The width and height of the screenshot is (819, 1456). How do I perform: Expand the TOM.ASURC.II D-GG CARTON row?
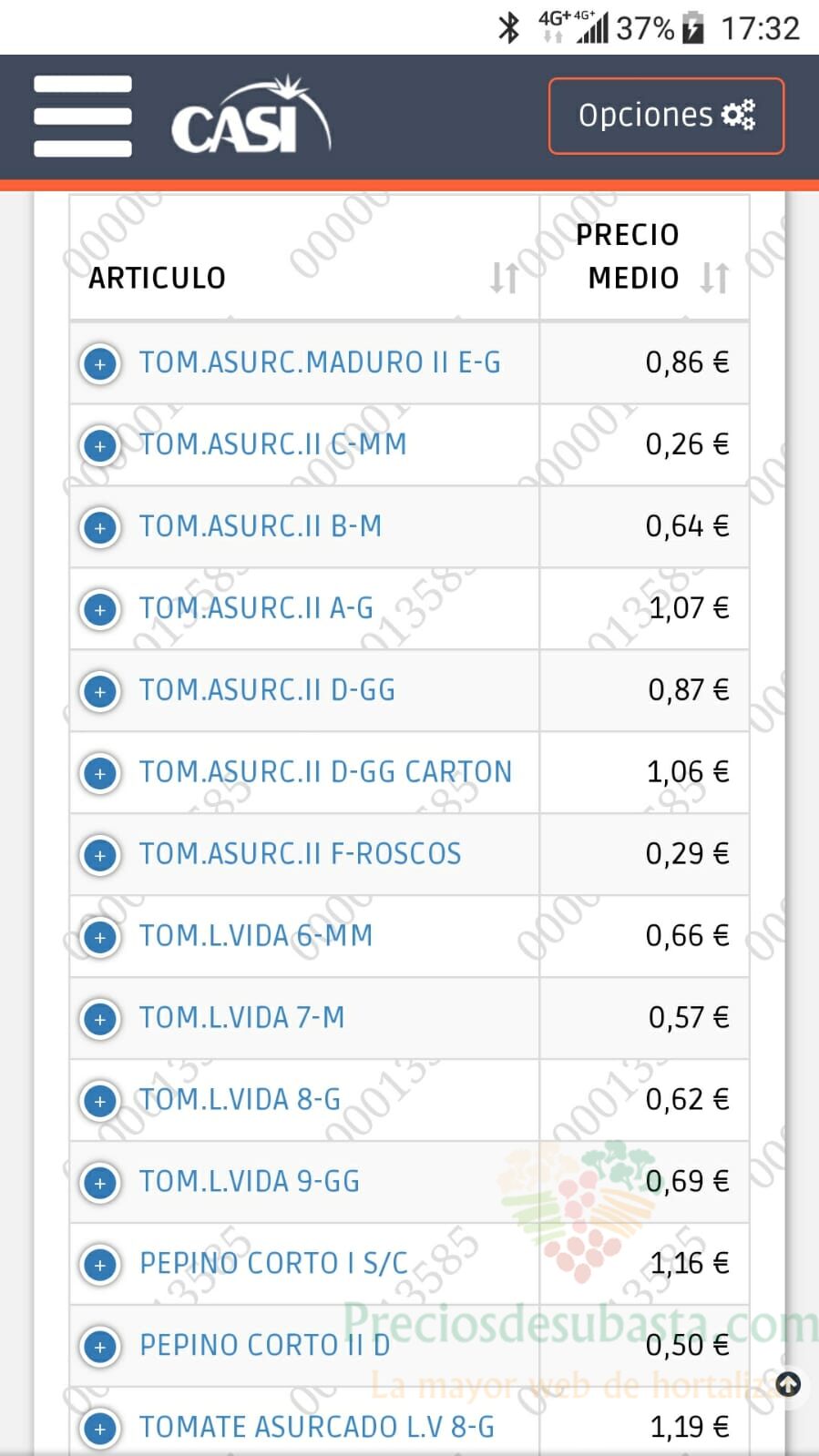point(100,773)
